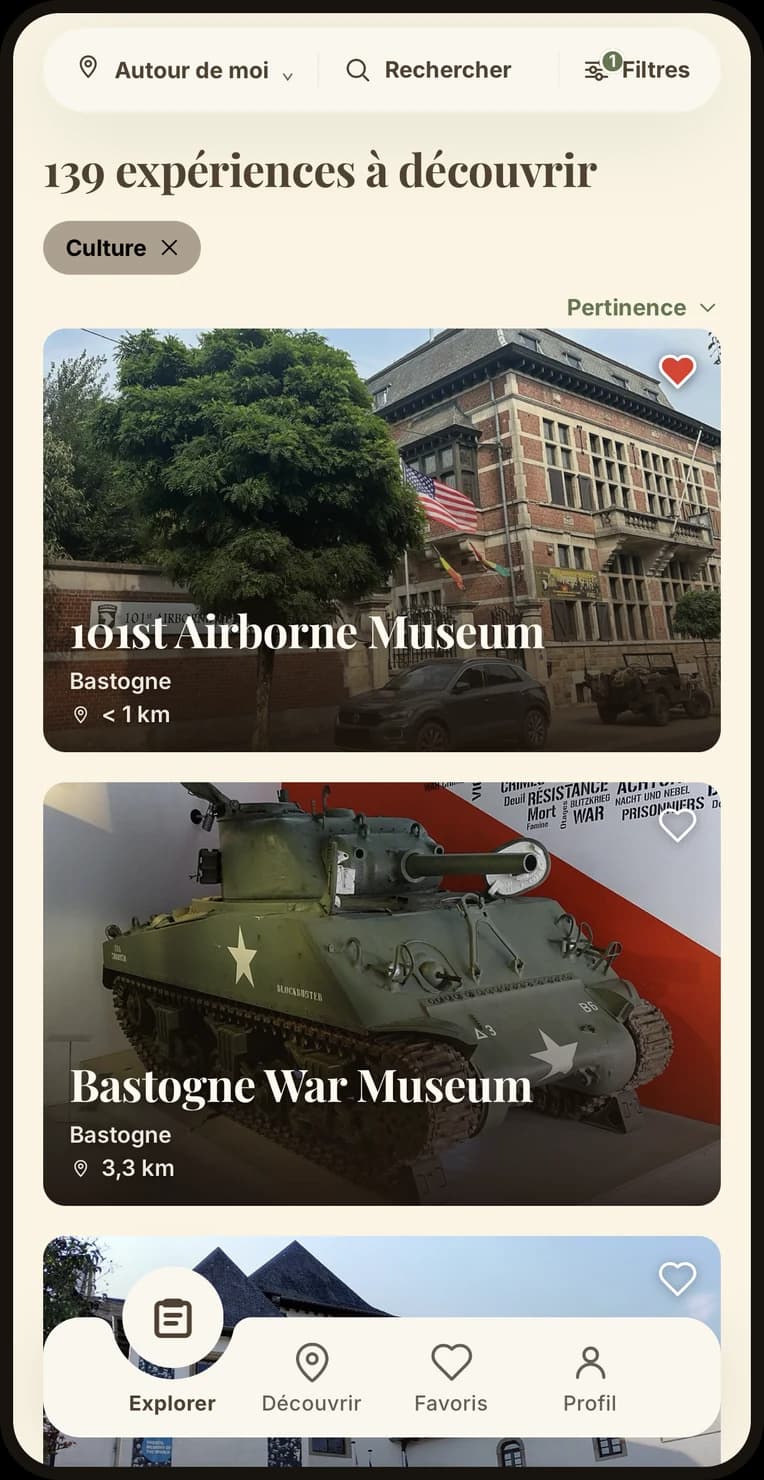Expand the Pertinence sort dropdown

[641, 307]
